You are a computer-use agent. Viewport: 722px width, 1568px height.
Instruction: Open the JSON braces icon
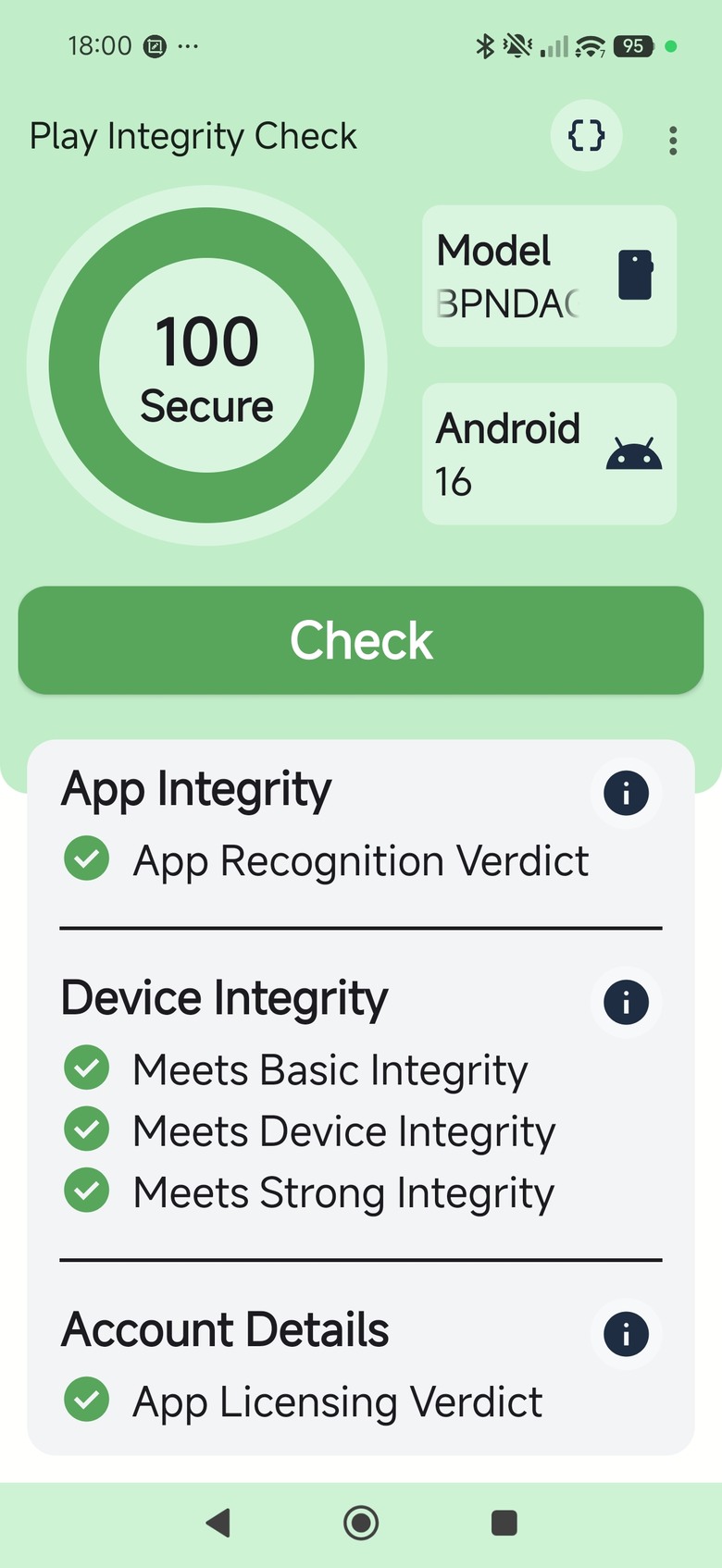586,136
